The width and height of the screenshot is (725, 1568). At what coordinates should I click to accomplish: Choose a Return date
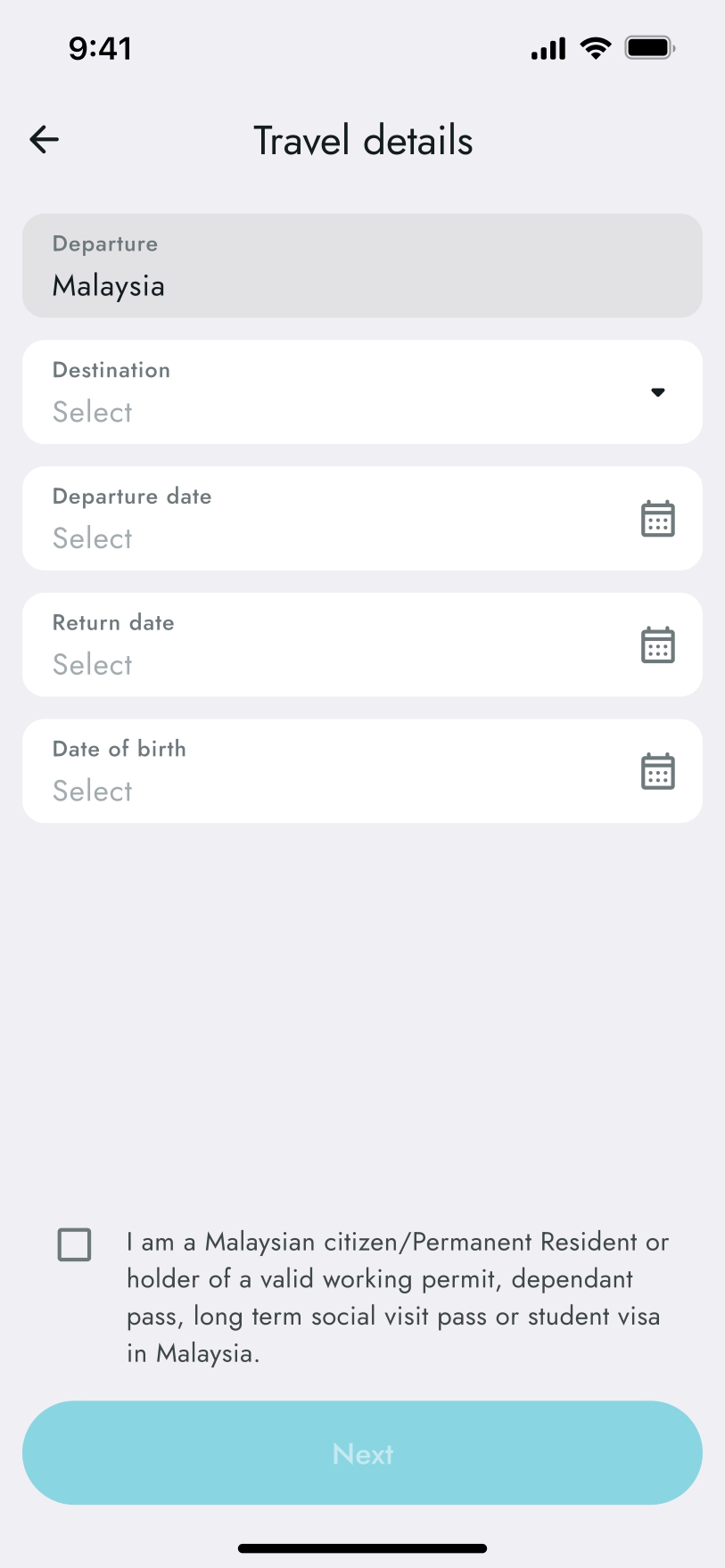point(362,645)
